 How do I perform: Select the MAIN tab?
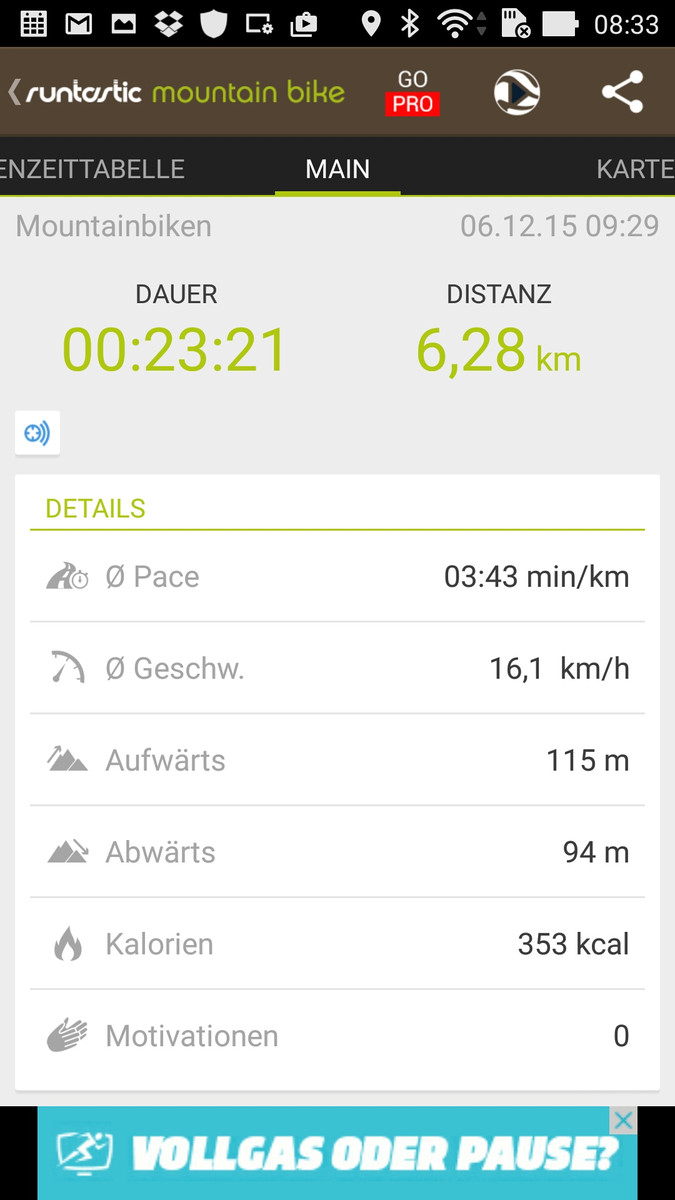pyautogui.click(x=338, y=169)
